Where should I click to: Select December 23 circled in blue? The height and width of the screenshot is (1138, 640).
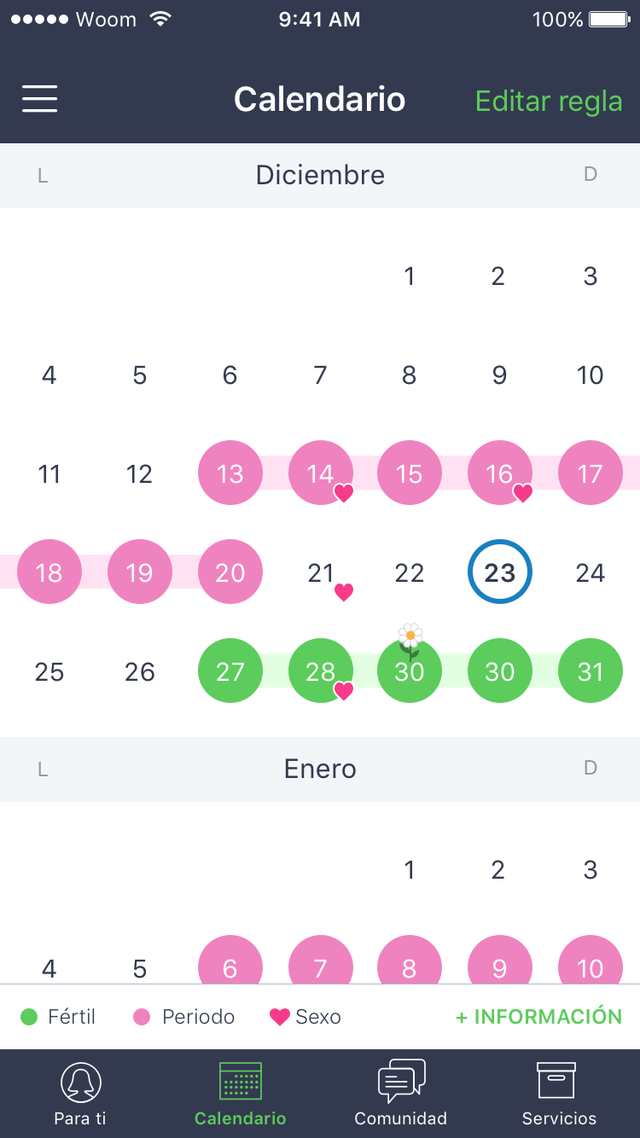point(499,573)
